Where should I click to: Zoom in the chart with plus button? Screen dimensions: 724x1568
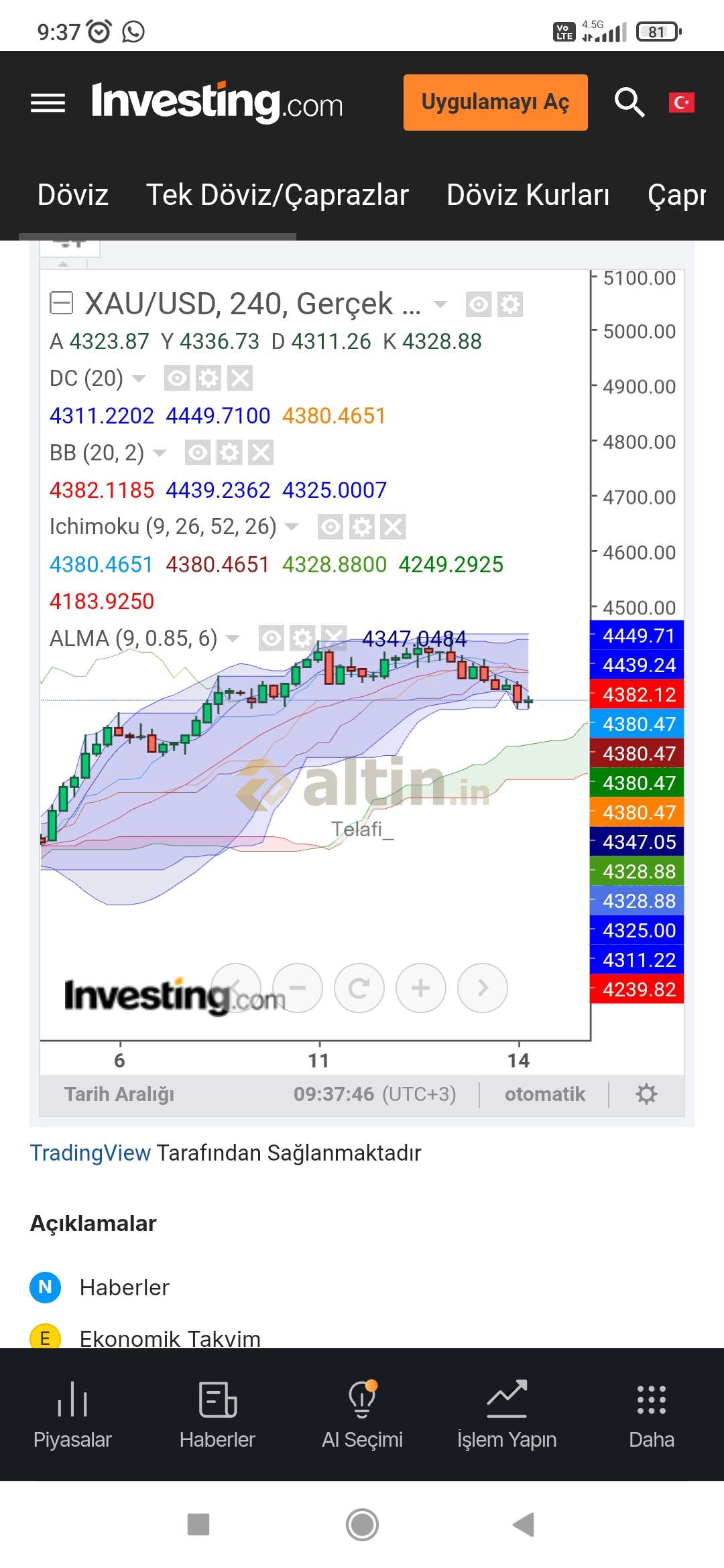(x=420, y=988)
